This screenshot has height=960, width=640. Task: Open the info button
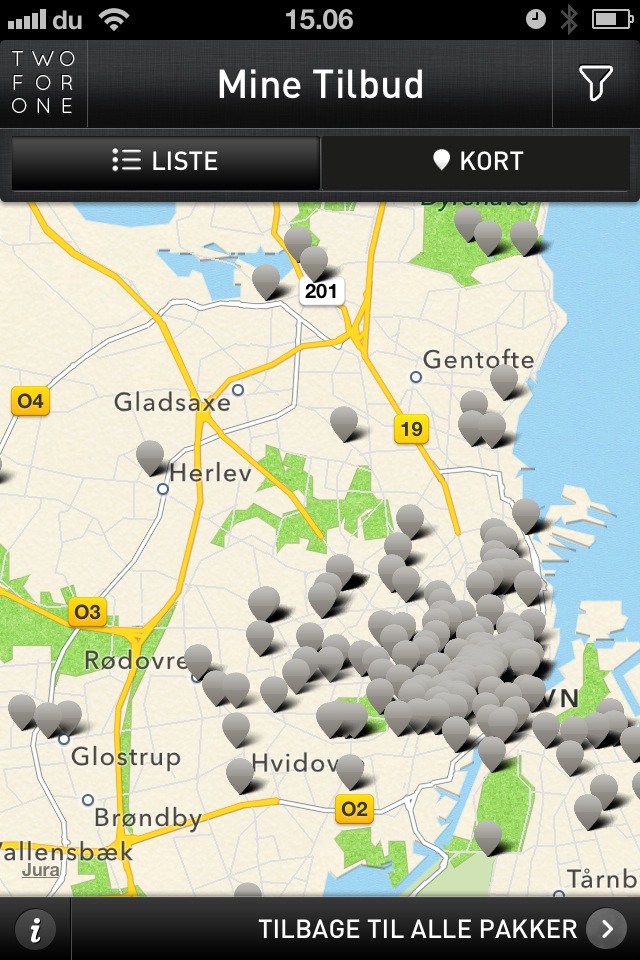click(x=36, y=929)
